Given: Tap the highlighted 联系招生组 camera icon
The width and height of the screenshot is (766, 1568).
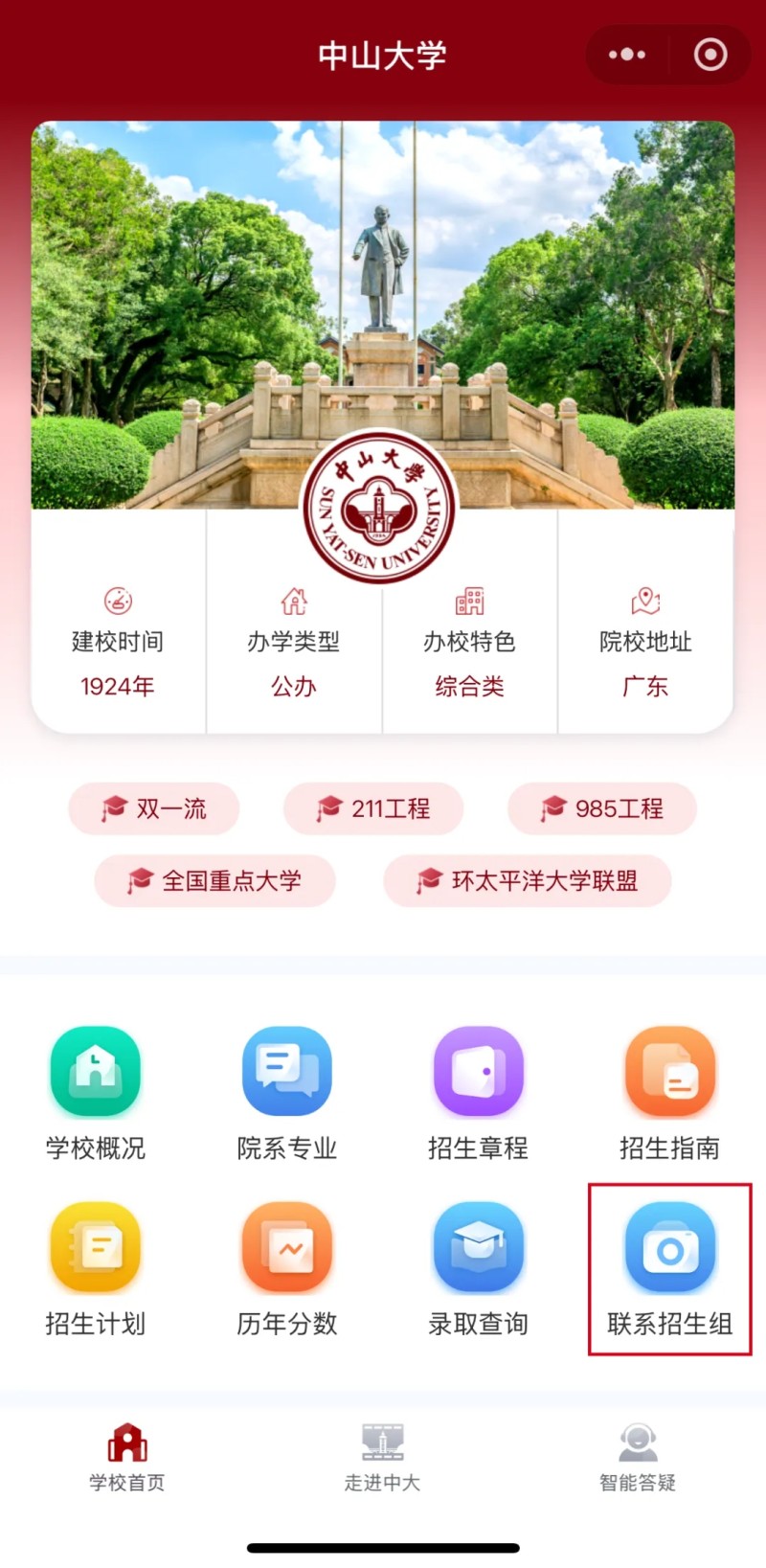Looking at the screenshot, I should [x=670, y=1247].
